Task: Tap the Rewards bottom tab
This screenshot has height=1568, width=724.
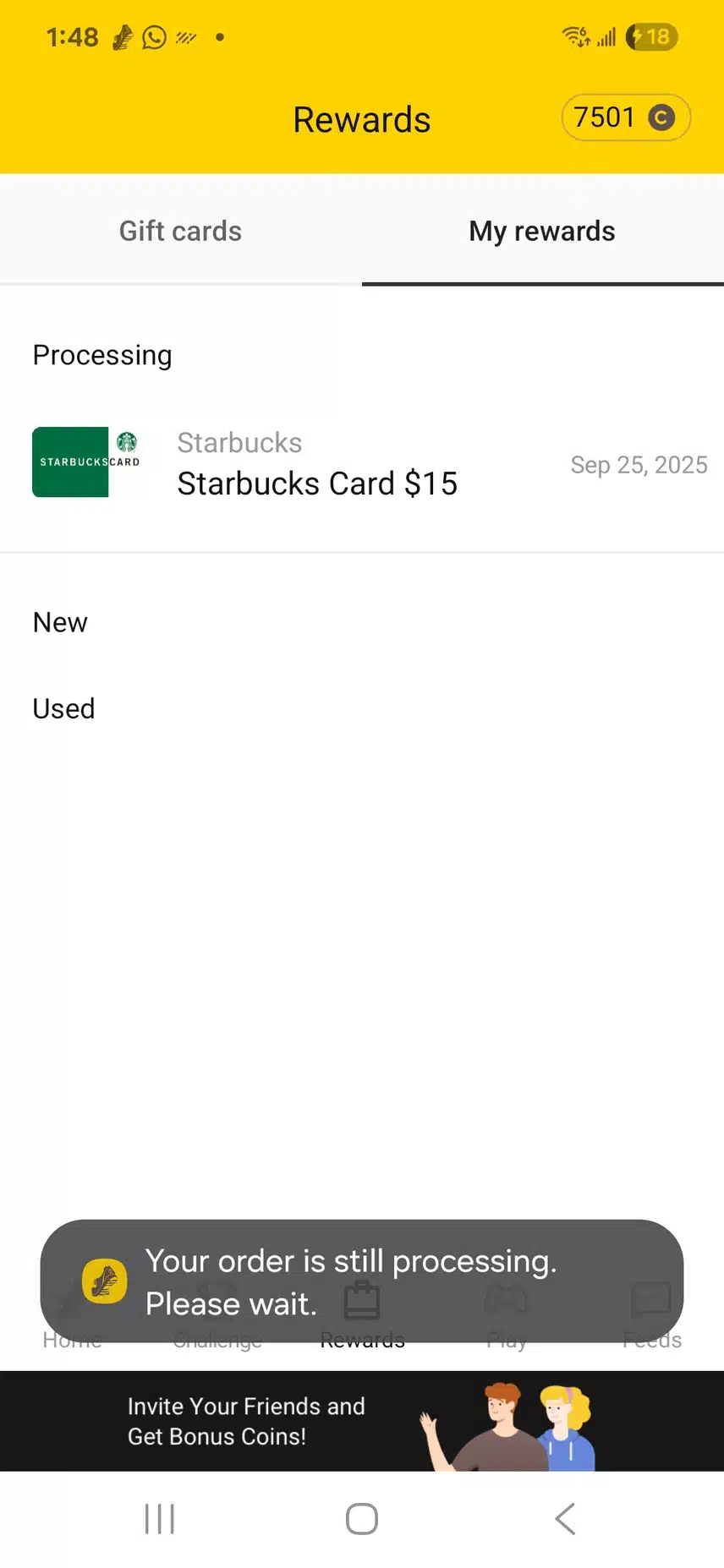Action: coord(362,1317)
